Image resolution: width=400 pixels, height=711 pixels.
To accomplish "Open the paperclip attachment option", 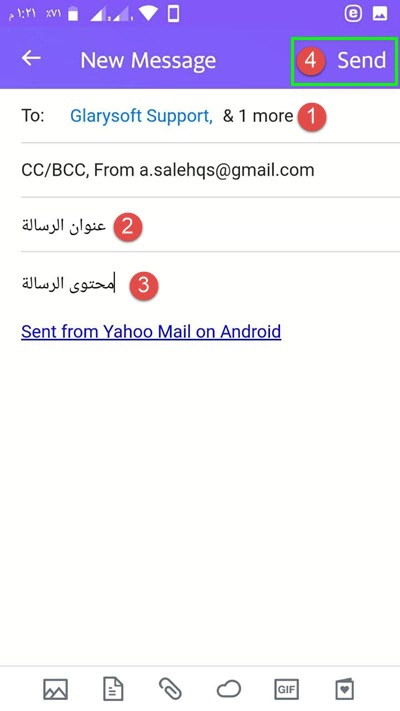I will click(170, 690).
